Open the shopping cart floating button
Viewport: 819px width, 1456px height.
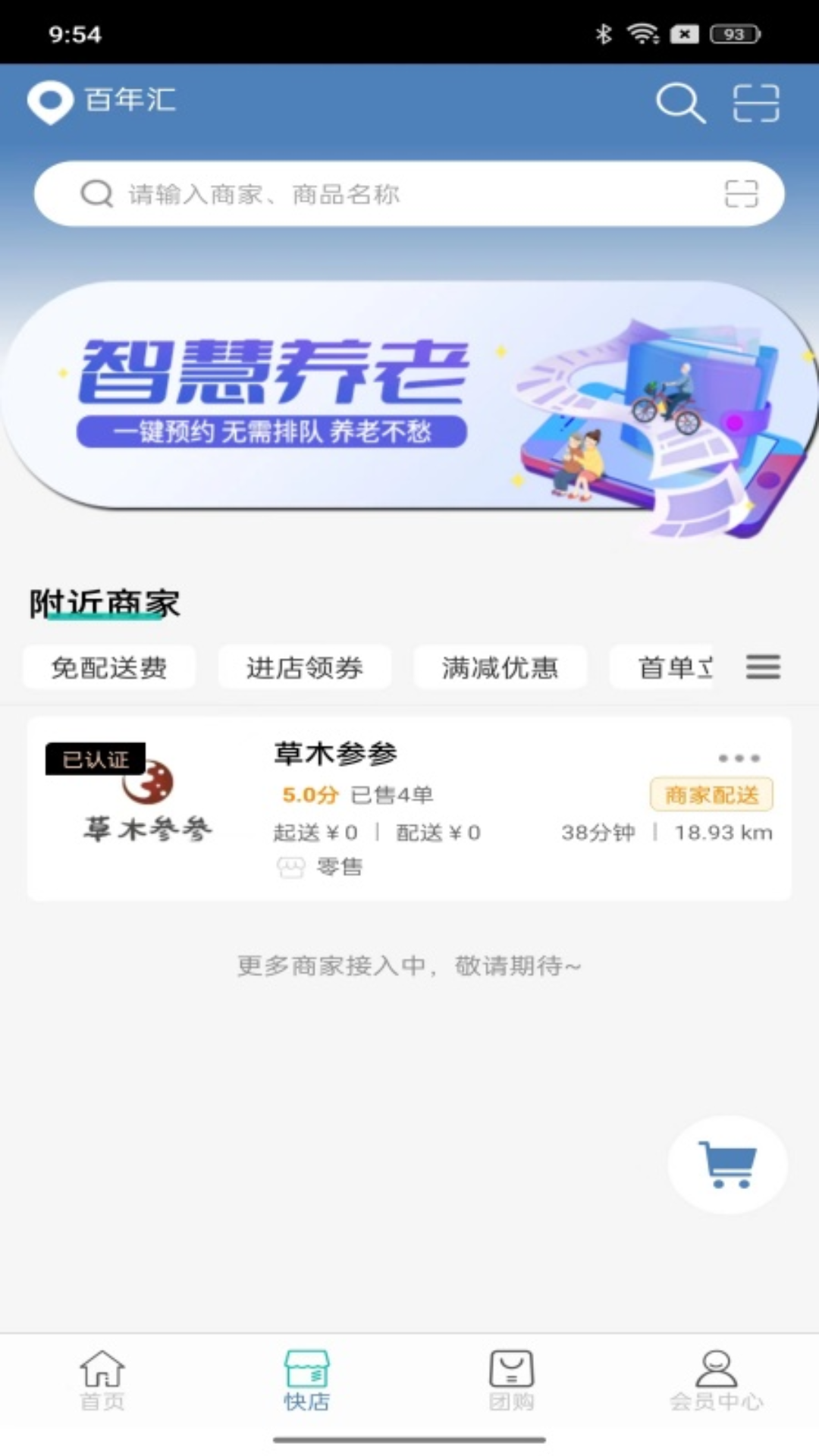click(x=726, y=1164)
